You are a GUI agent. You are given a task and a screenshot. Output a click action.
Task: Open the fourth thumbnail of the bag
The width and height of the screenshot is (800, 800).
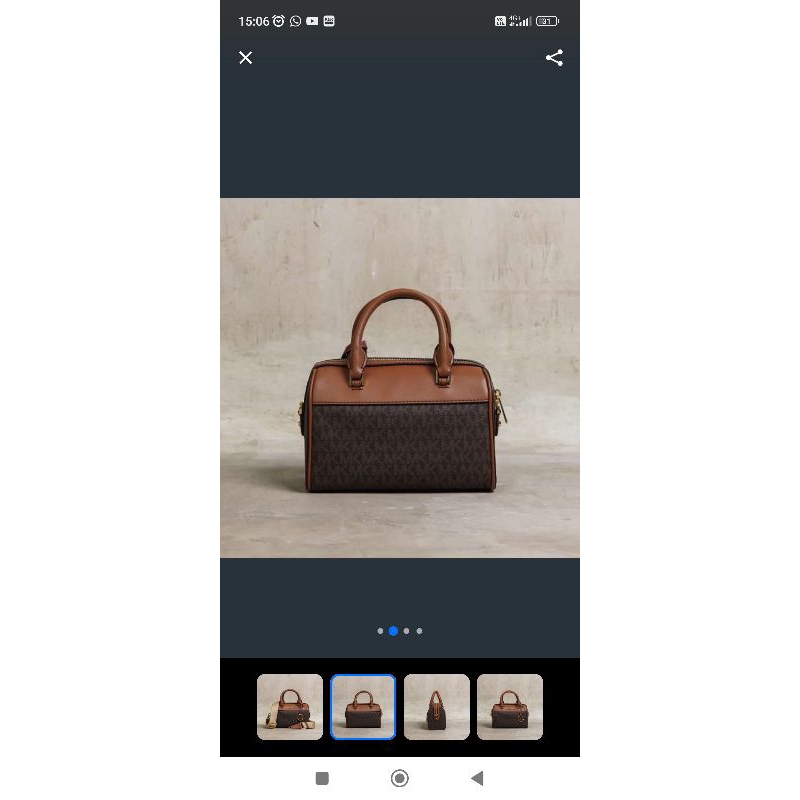pyautogui.click(x=510, y=707)
